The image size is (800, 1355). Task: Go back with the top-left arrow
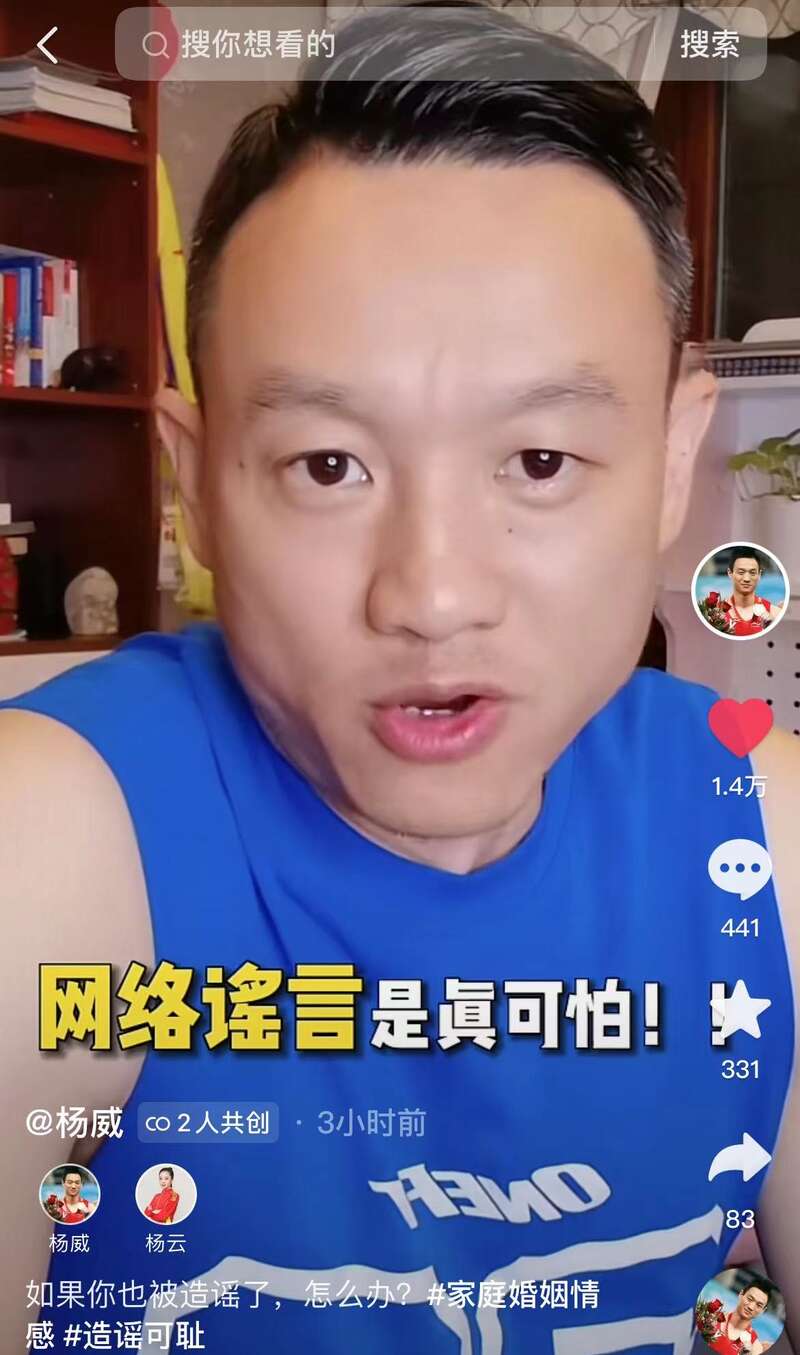[46, 45]
